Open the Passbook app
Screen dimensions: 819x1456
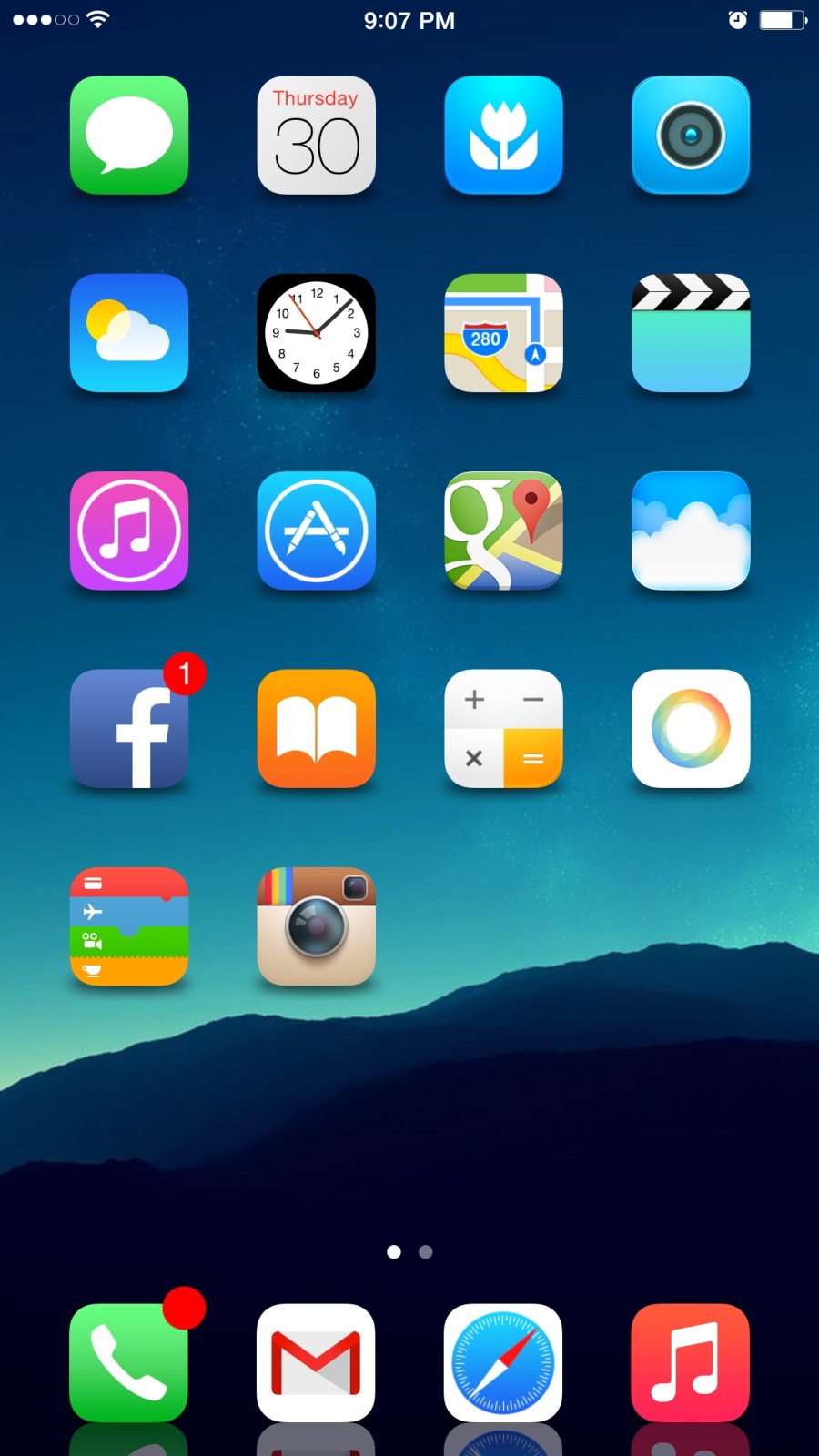129,926
